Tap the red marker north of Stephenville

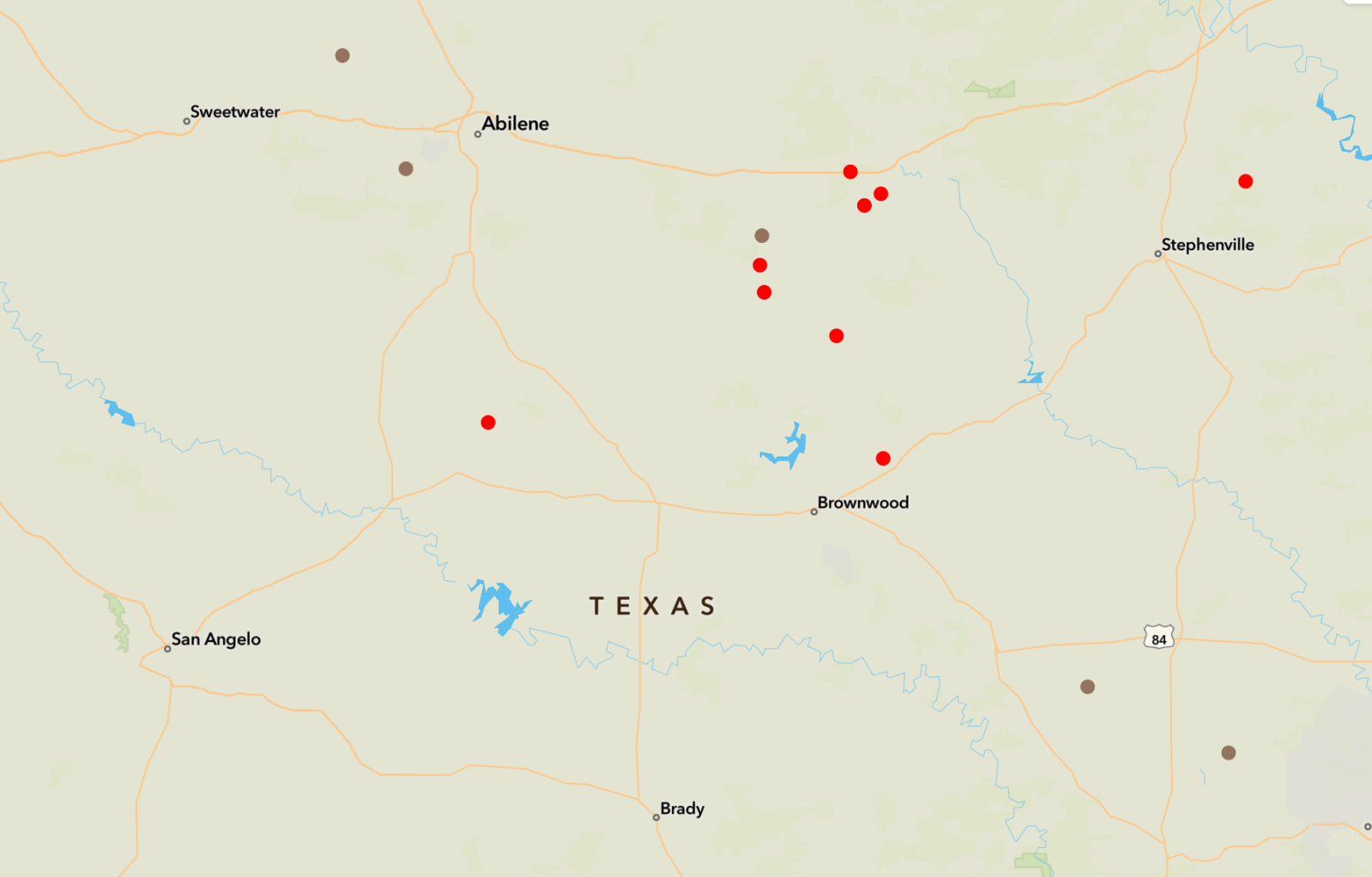1245,181
